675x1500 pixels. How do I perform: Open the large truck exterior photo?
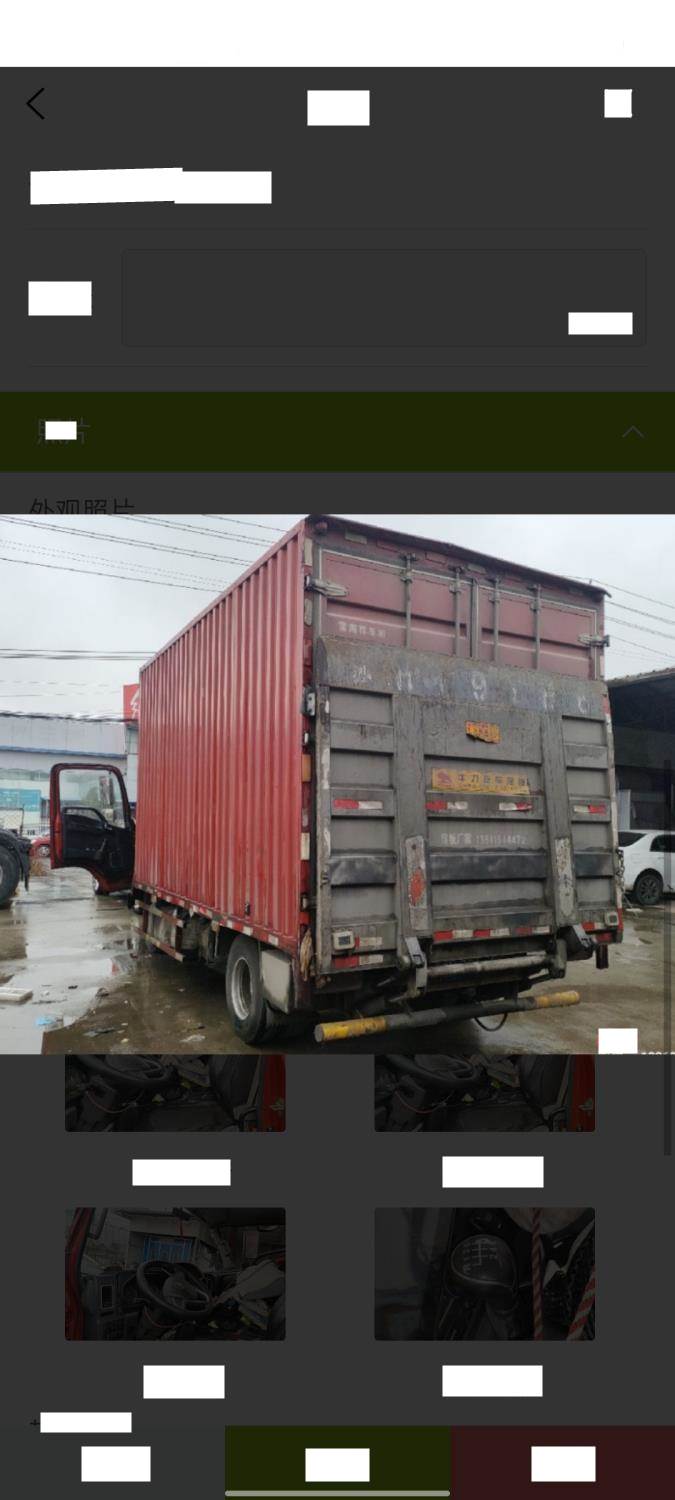tap(337, 783)
